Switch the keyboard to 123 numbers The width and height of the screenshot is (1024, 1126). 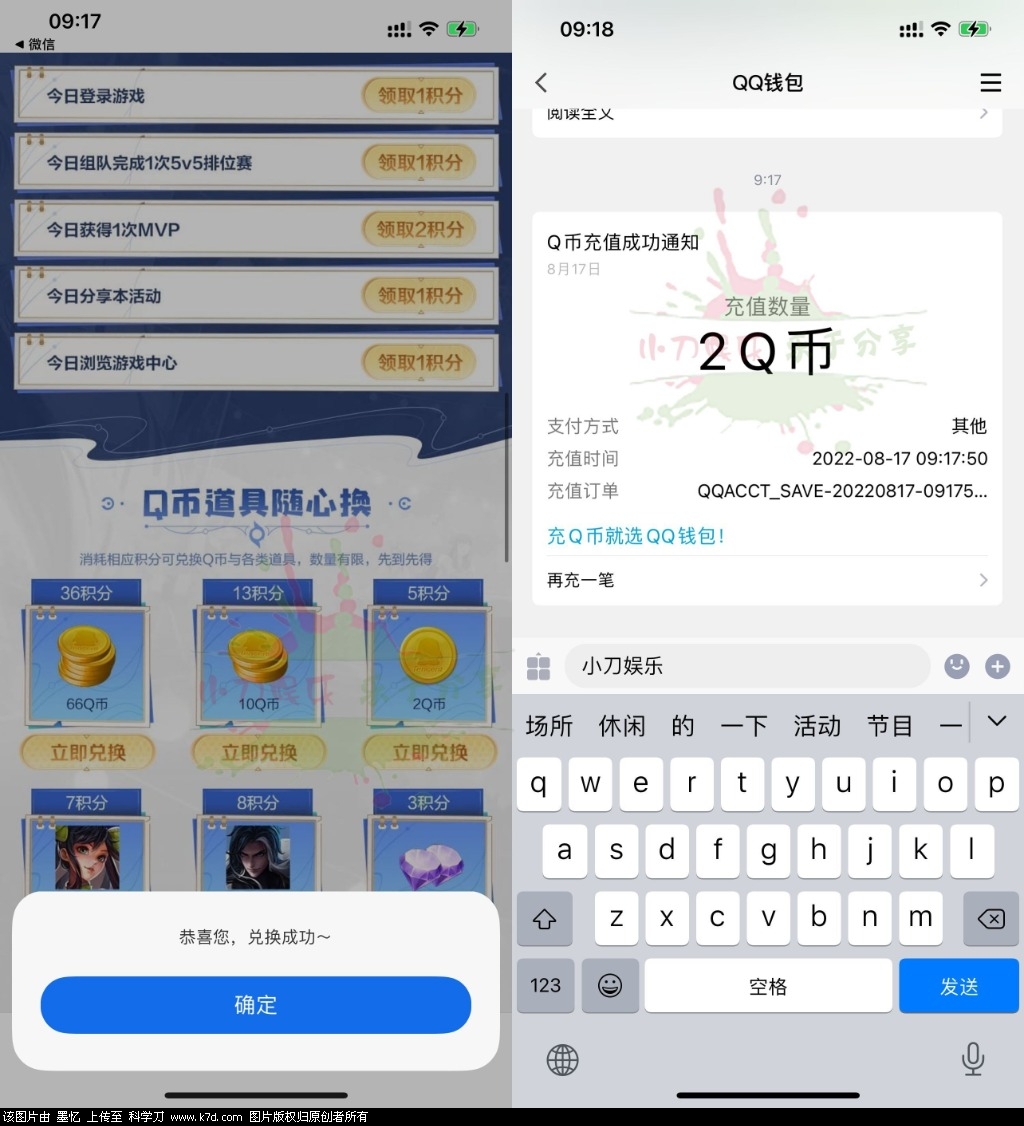click(x=545, y=986)
